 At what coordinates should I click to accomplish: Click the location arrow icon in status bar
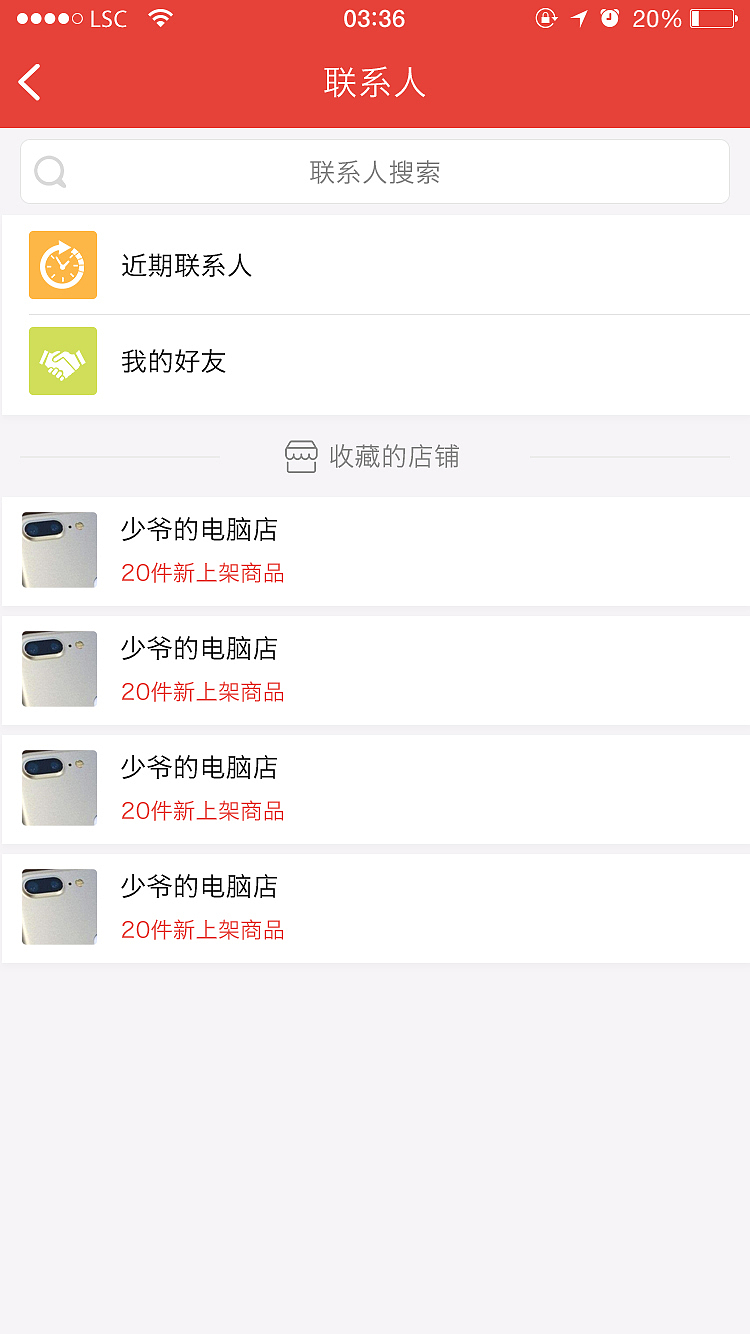tap(580, 16)
